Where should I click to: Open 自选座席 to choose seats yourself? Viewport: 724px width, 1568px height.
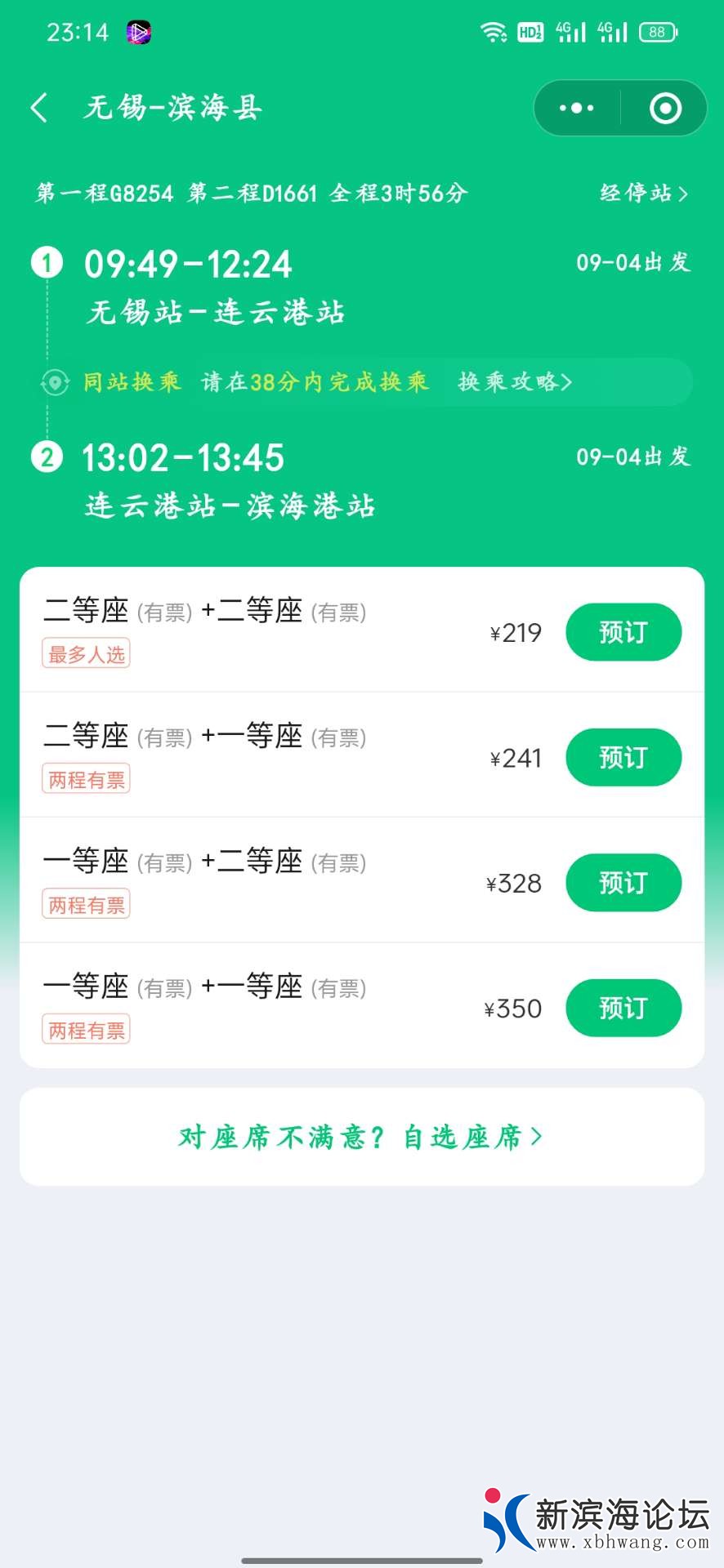click(361, 1136)
